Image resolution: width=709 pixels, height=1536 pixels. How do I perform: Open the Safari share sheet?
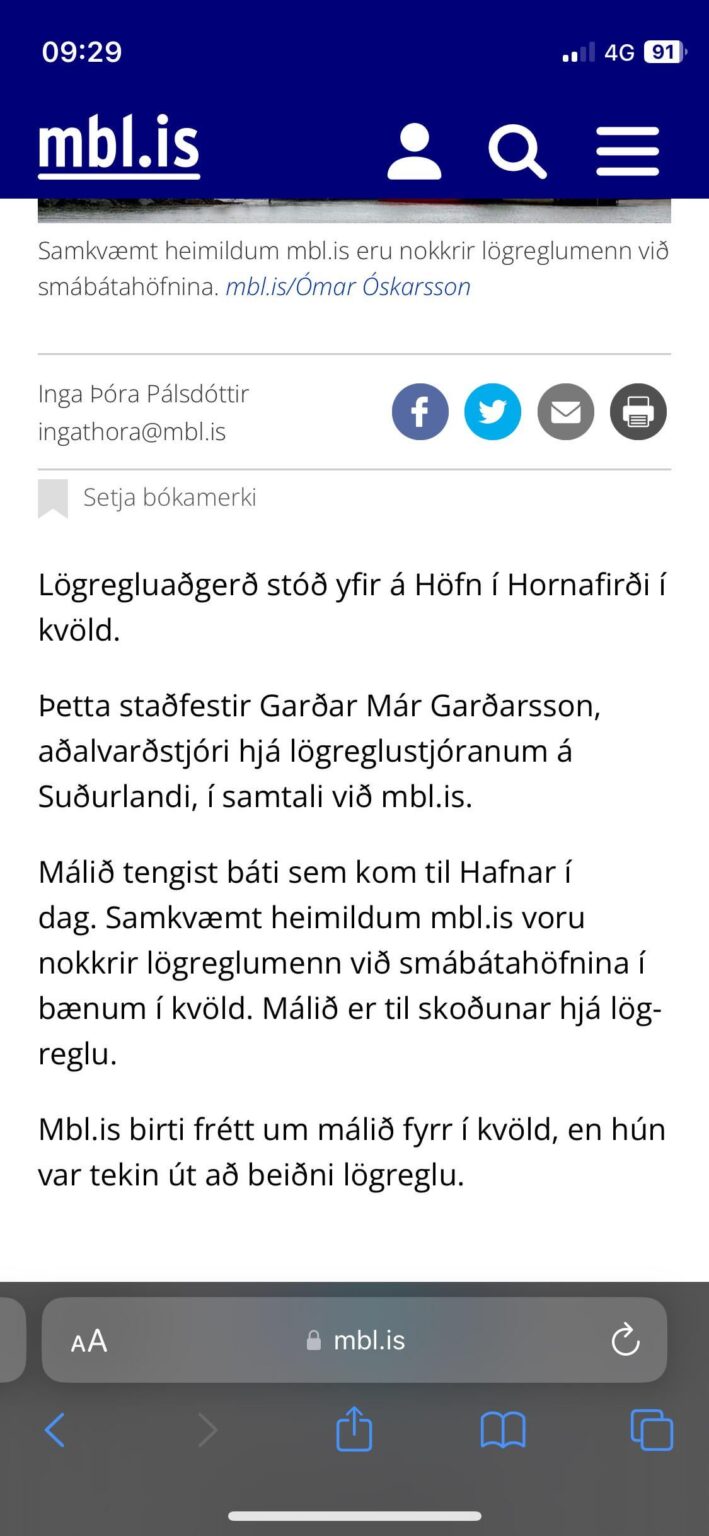tap(354, 1428)
